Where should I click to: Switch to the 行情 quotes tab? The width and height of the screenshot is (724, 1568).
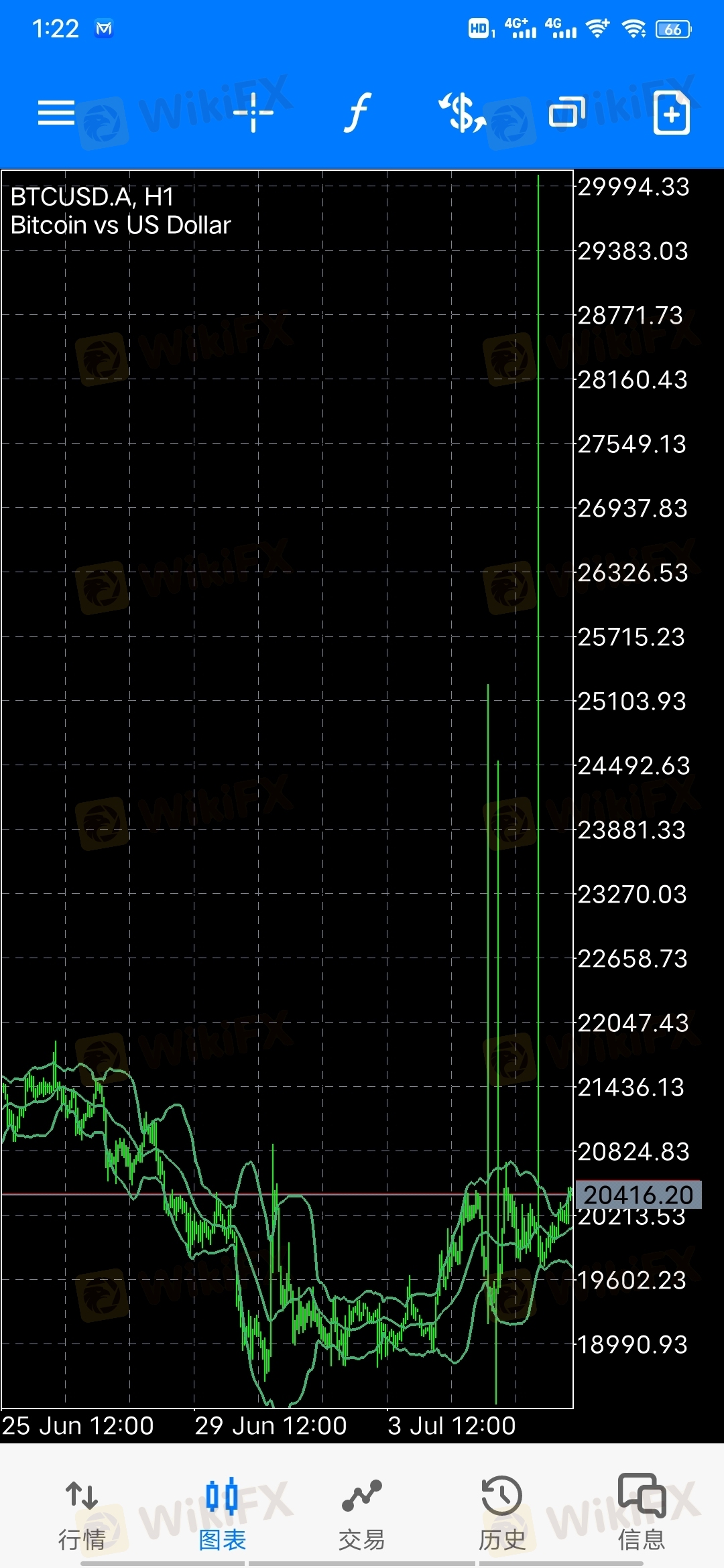[82, 1514]
